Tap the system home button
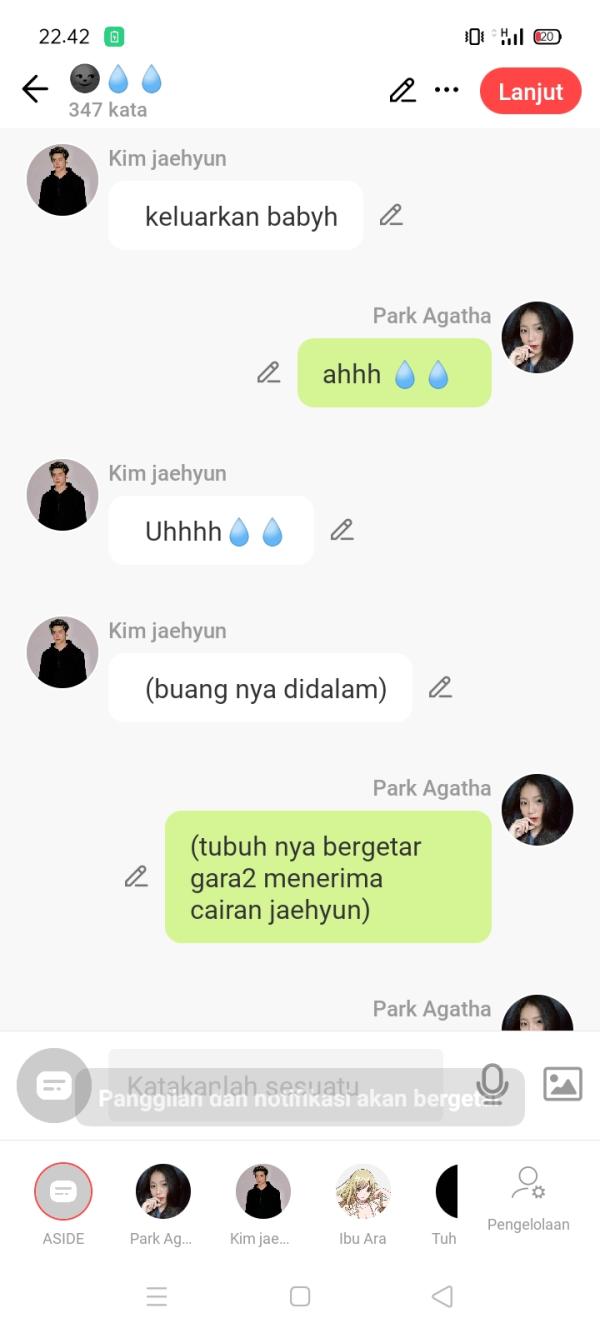Viewport: 600px width, 1333px height. click(300, 1296)
